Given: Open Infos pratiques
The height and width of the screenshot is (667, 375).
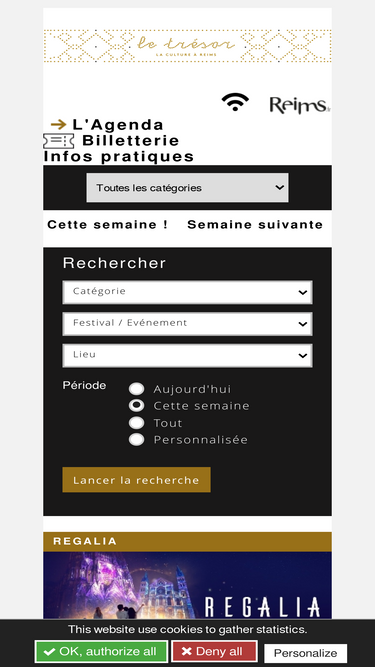Looking at the screenshot, I should click(119, 156).
